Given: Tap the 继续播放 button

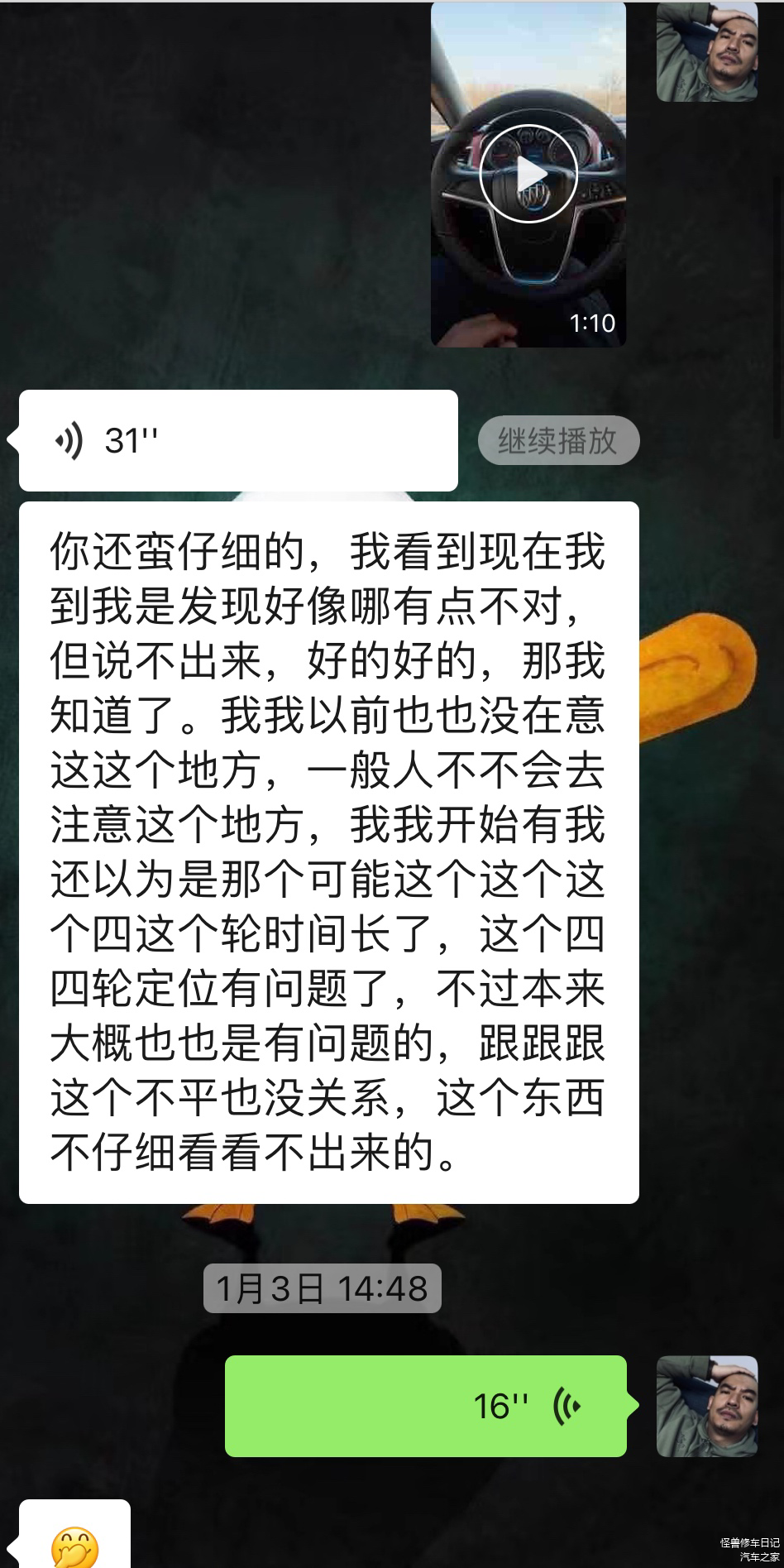Looking at the screenshot, I should (x=558, y=441).
